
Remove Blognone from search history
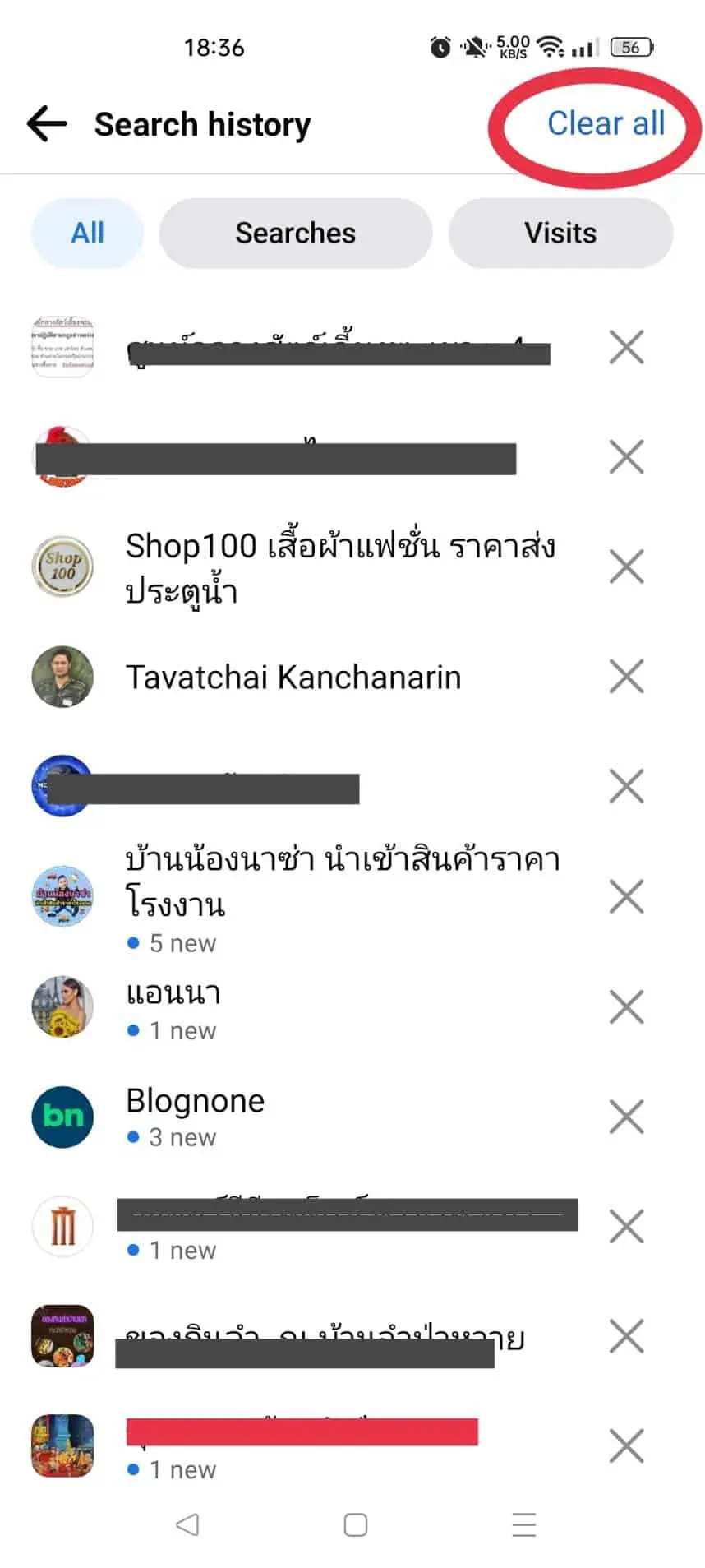[626, 1117]
